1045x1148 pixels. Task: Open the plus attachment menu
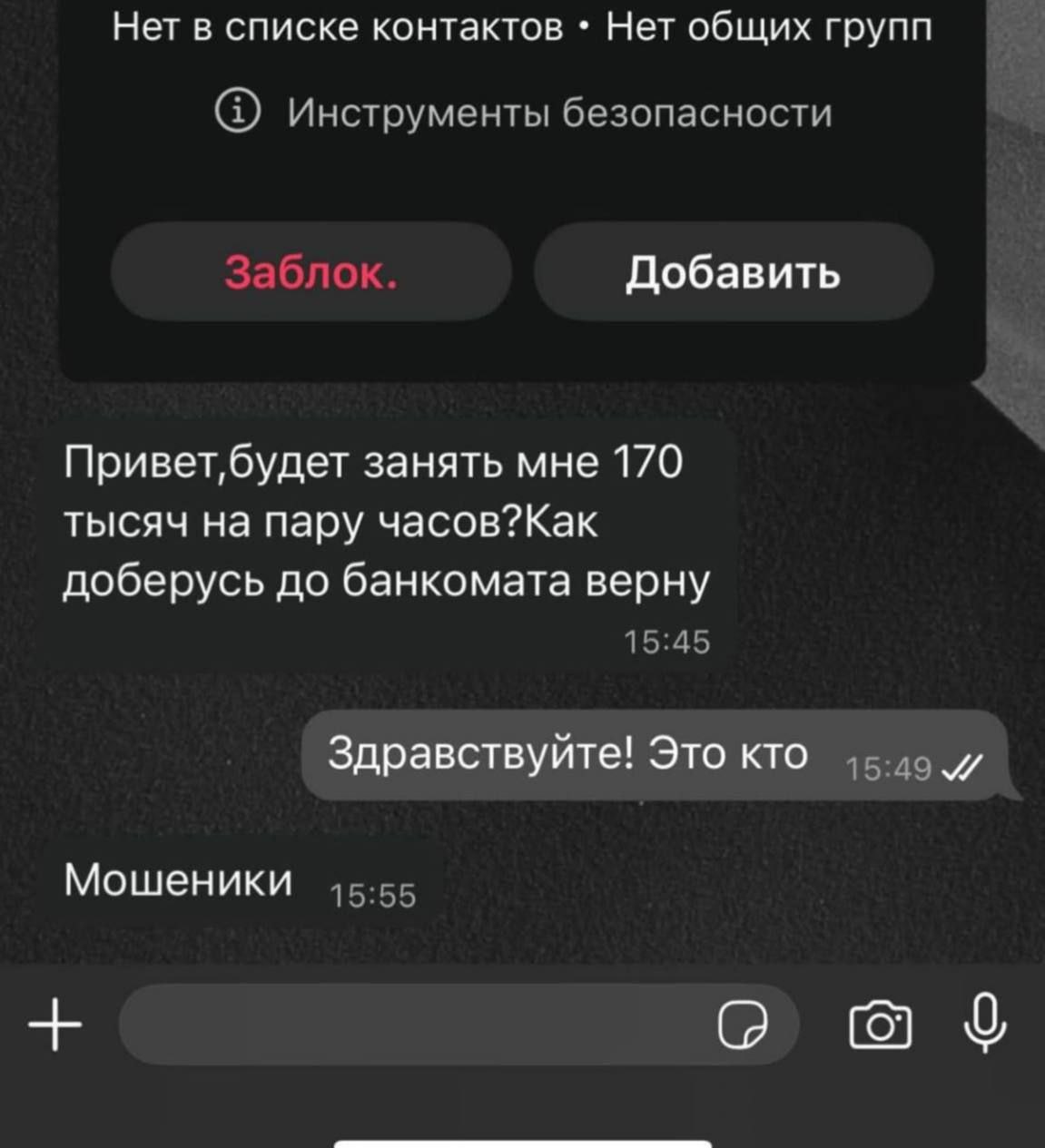[x=54, y=1025]
